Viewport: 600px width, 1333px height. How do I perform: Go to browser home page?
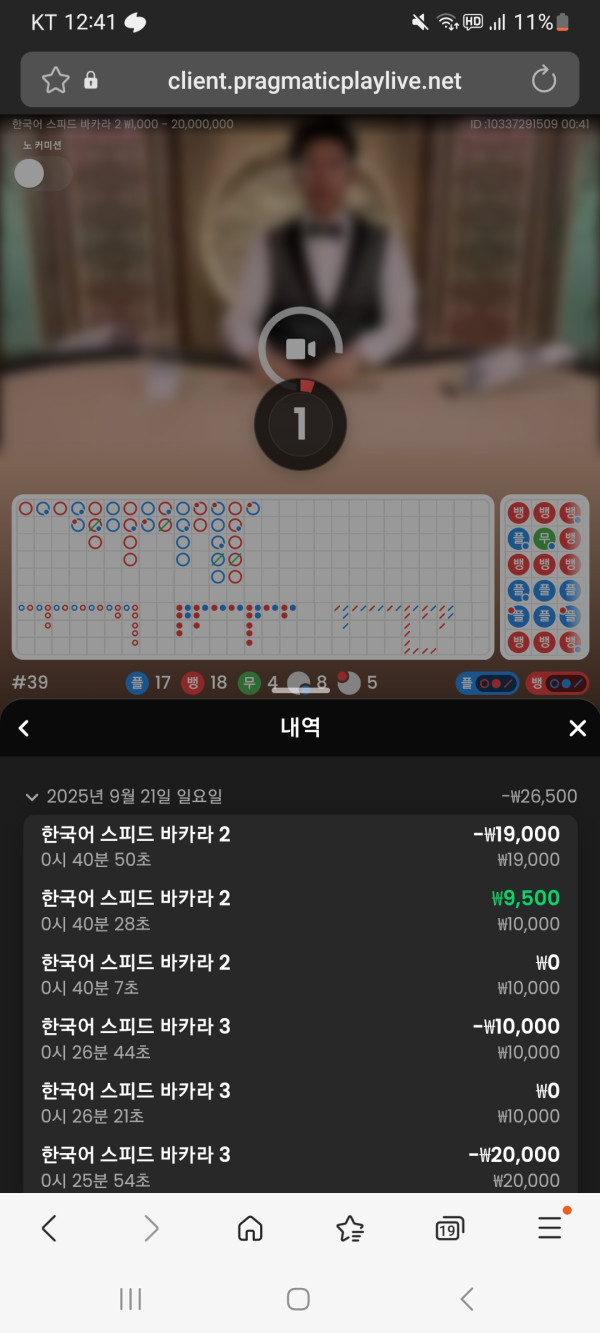(250, 1228)
